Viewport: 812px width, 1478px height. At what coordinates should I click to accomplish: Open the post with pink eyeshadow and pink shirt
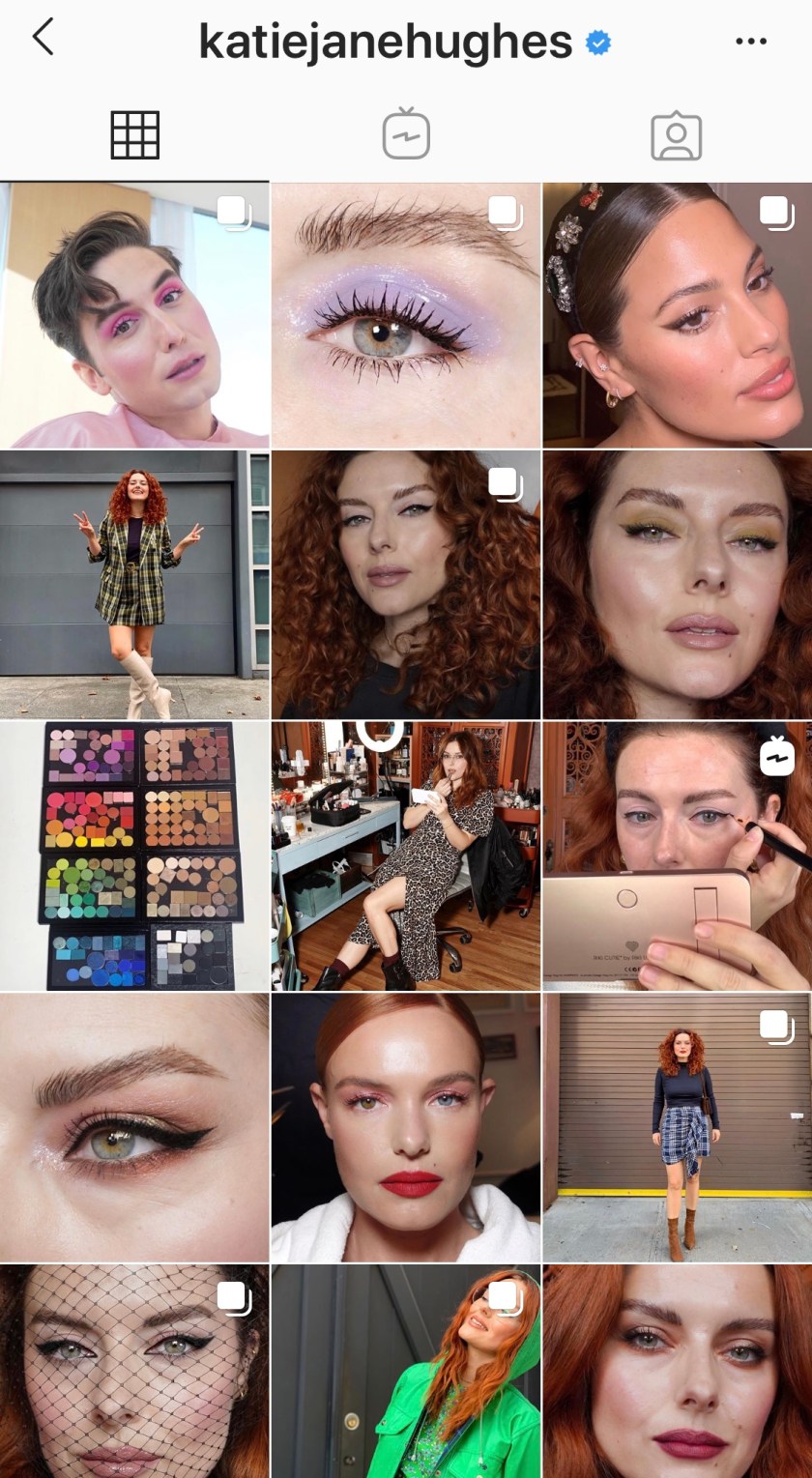pos(134,315)
